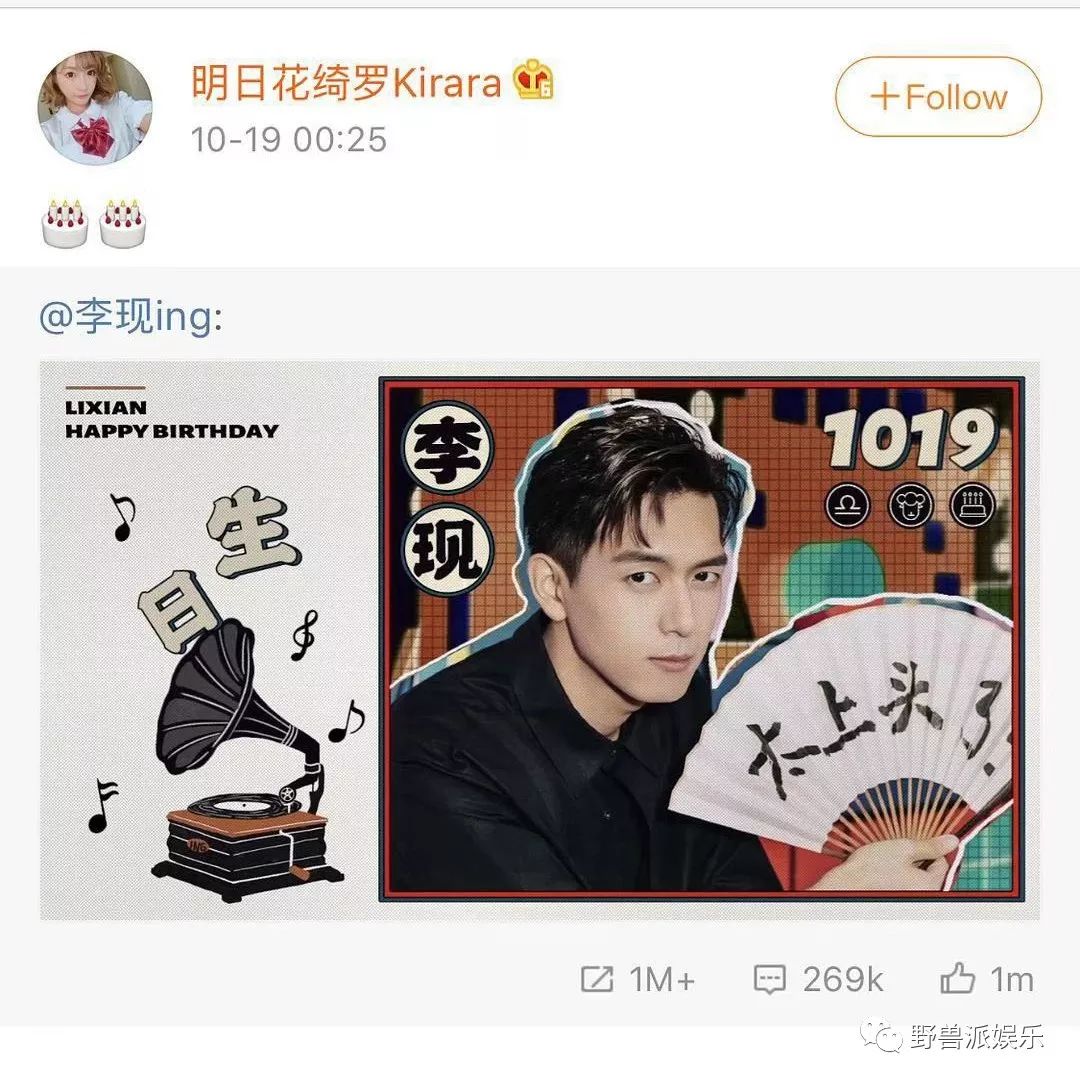Repost this post with 1M+ shares
The width and height of the screenshot is (1080, 1085).
pos(637,979)
